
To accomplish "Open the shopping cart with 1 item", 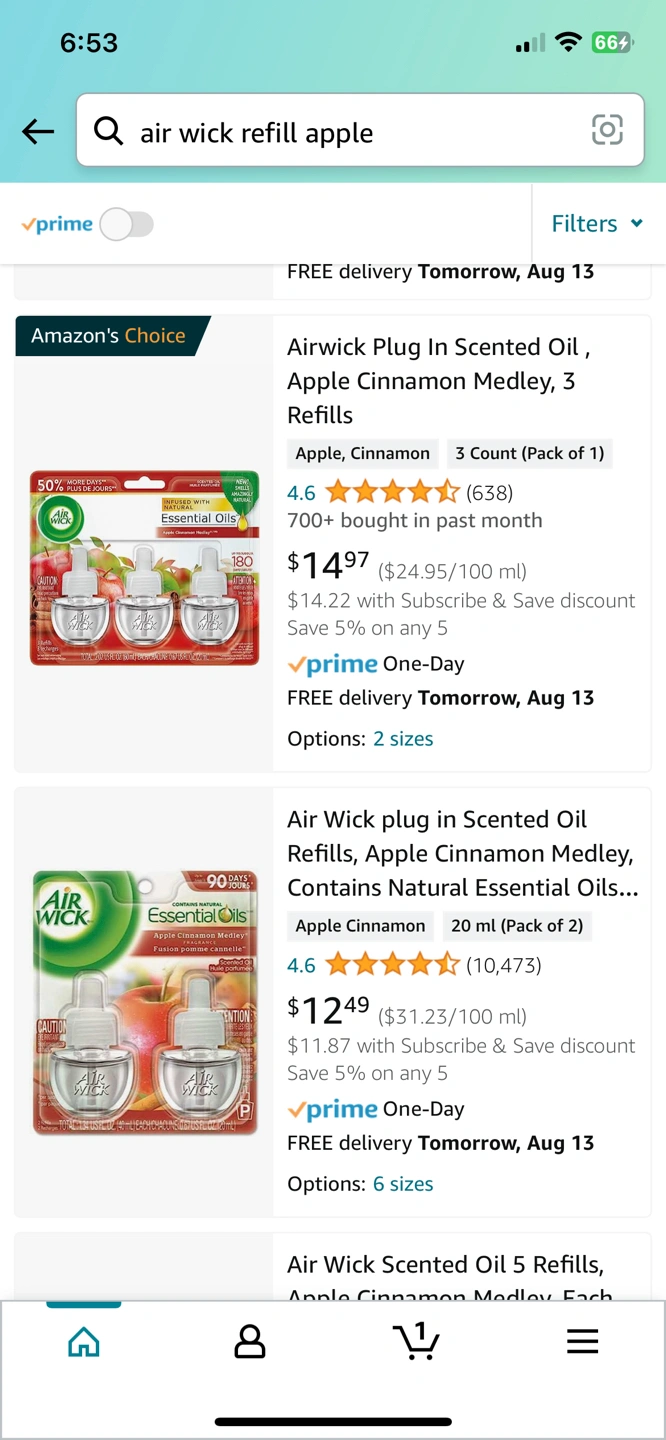I will tap(416, 1340).
